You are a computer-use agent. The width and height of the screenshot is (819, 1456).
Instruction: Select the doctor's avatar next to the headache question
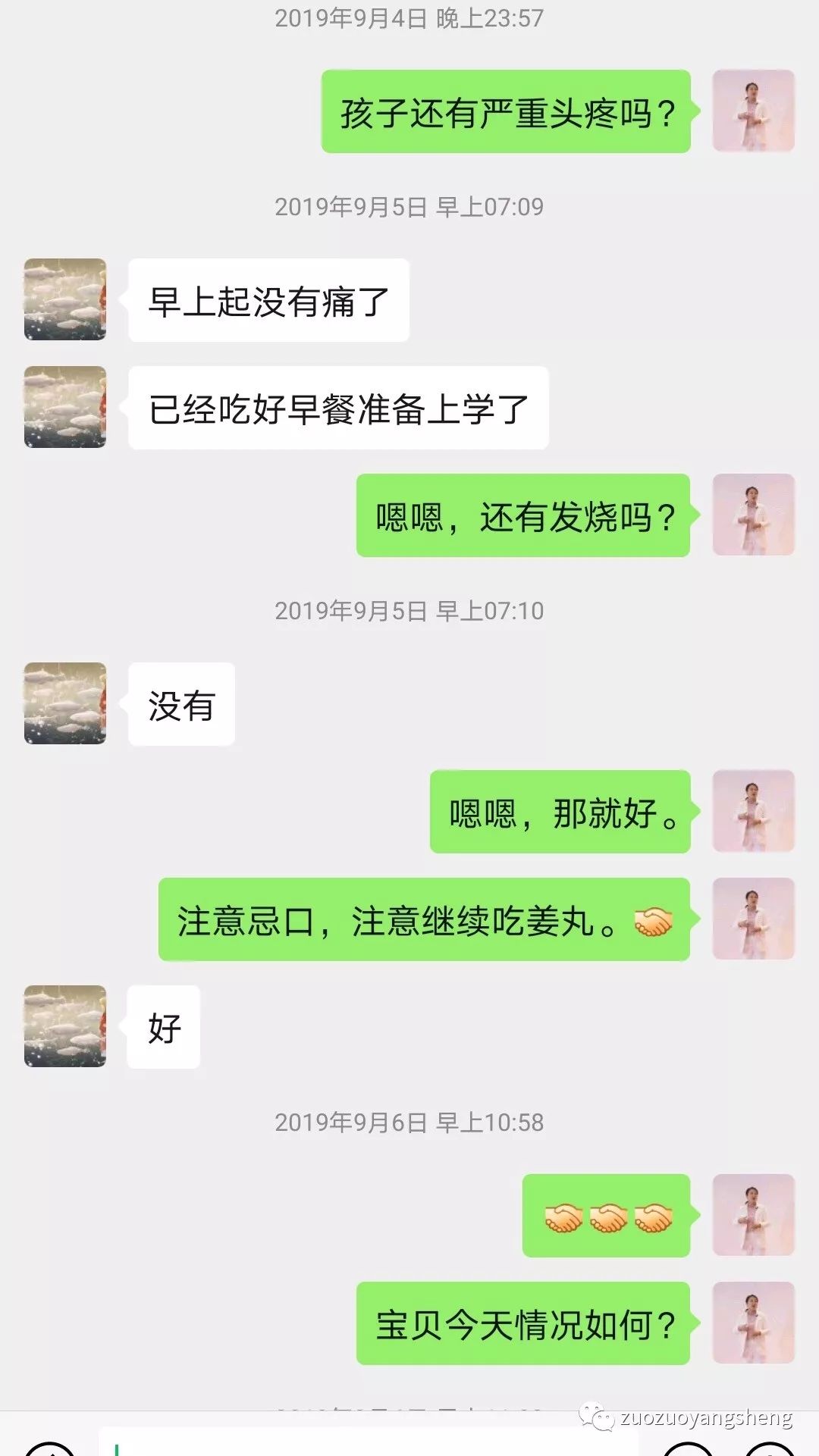click(x=753, y=110)
